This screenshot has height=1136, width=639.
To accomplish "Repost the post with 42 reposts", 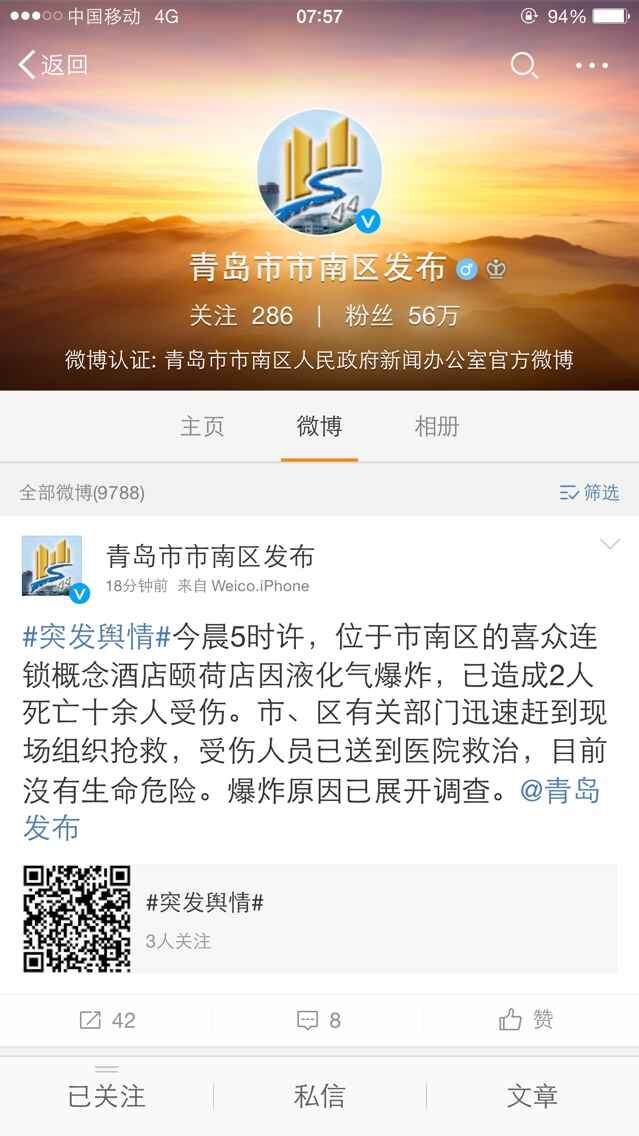I will [x=107, y=1020].
